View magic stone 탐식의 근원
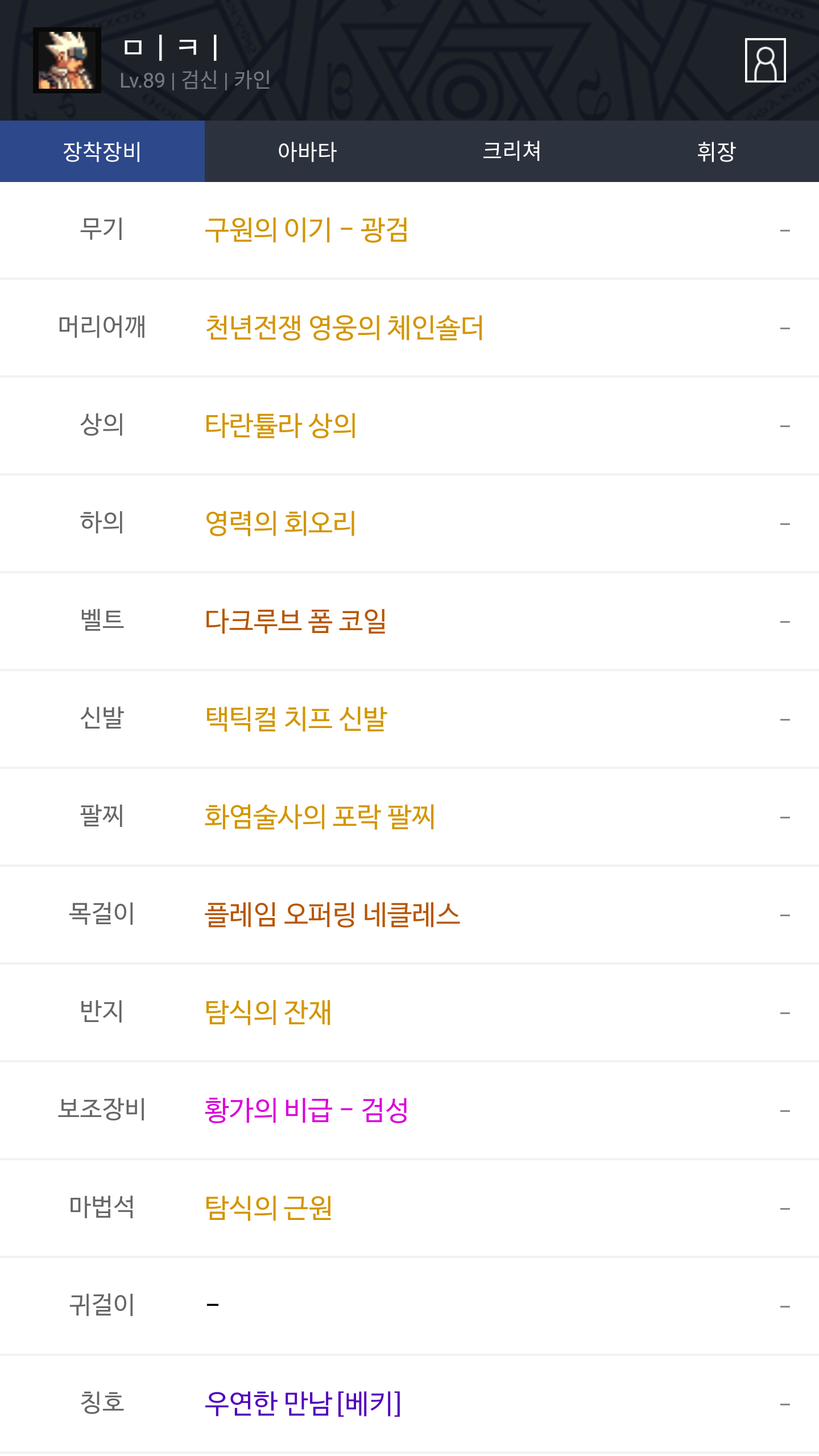 tap(268, 1208)
